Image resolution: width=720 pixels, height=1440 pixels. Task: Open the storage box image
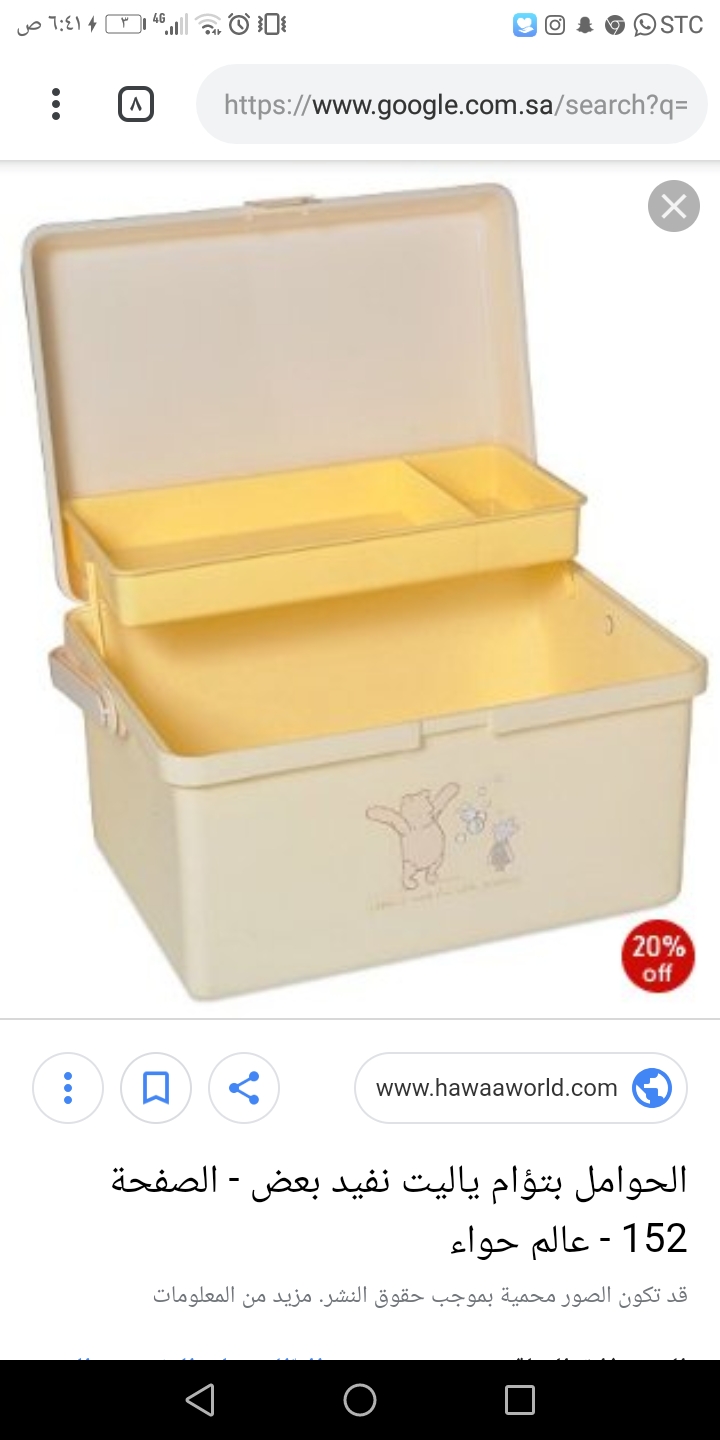pos(360,590)
